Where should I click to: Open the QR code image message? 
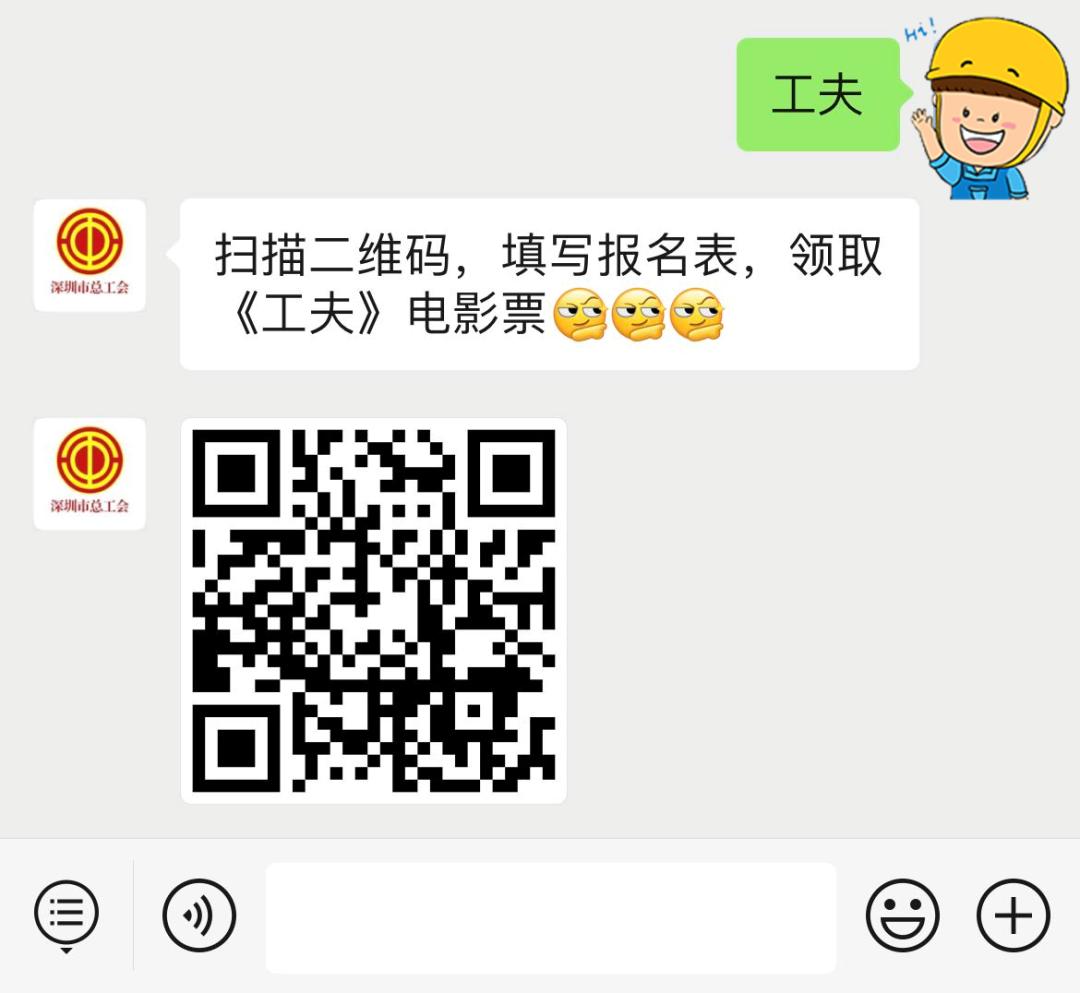tap(373, 610)
